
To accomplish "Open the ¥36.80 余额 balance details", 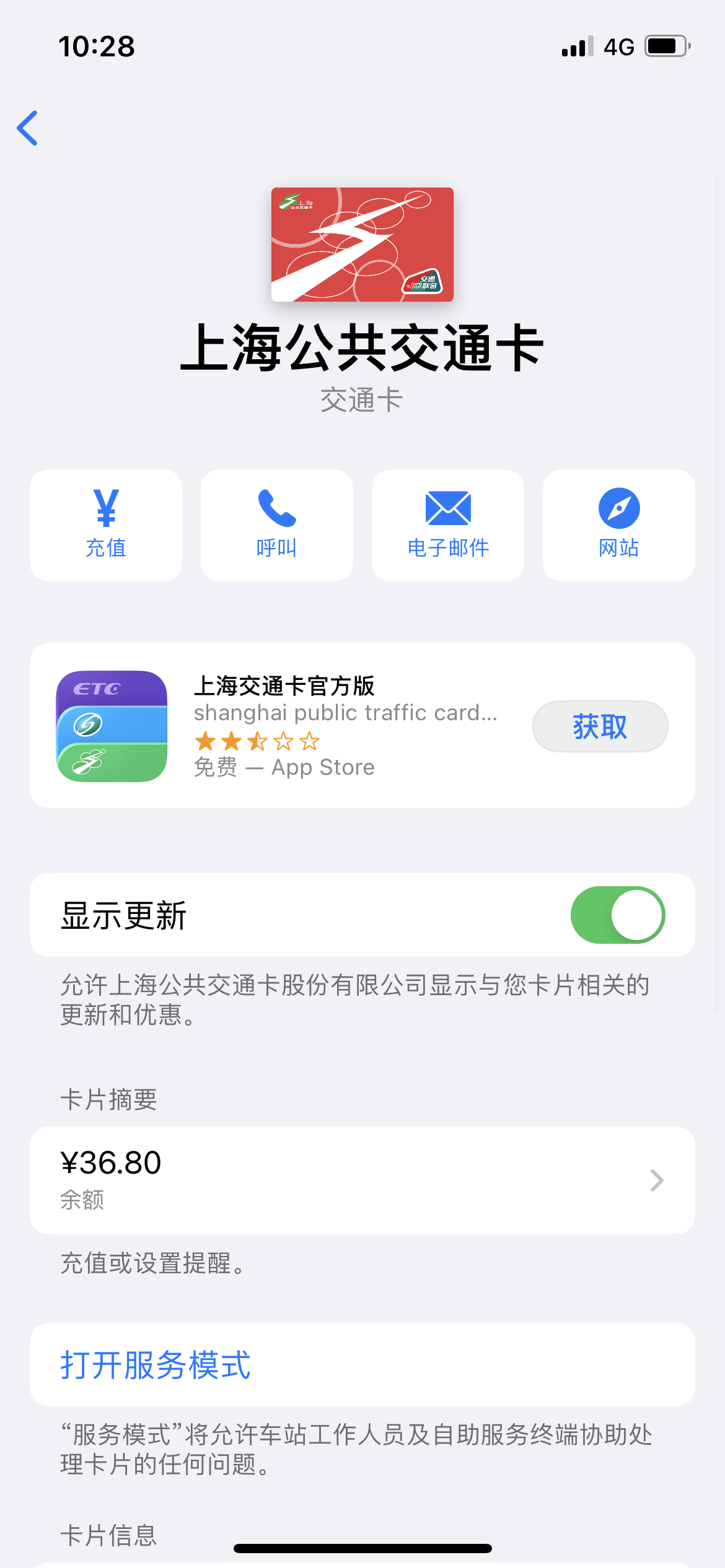I will click(362, 1180).
